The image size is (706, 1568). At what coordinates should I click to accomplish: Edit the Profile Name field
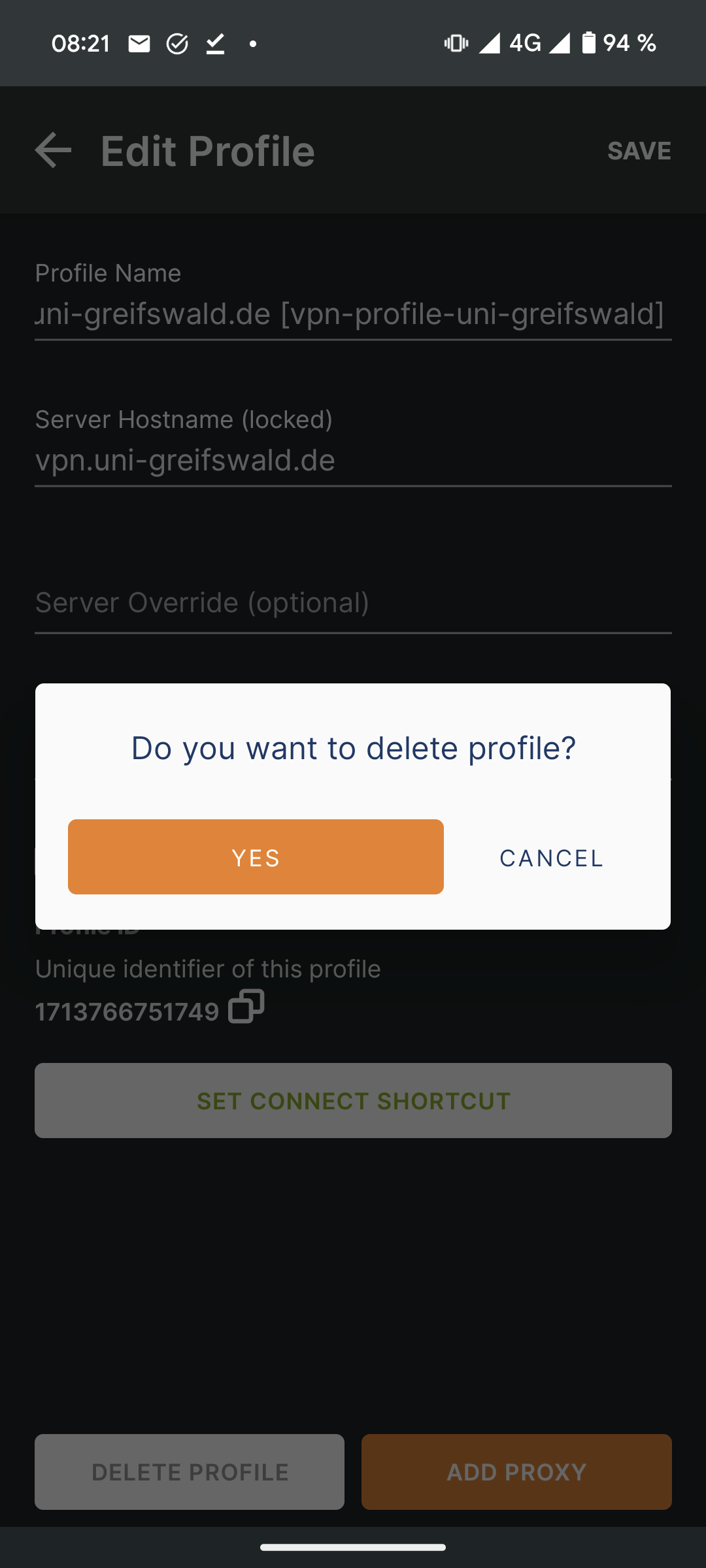pos(353,314)
